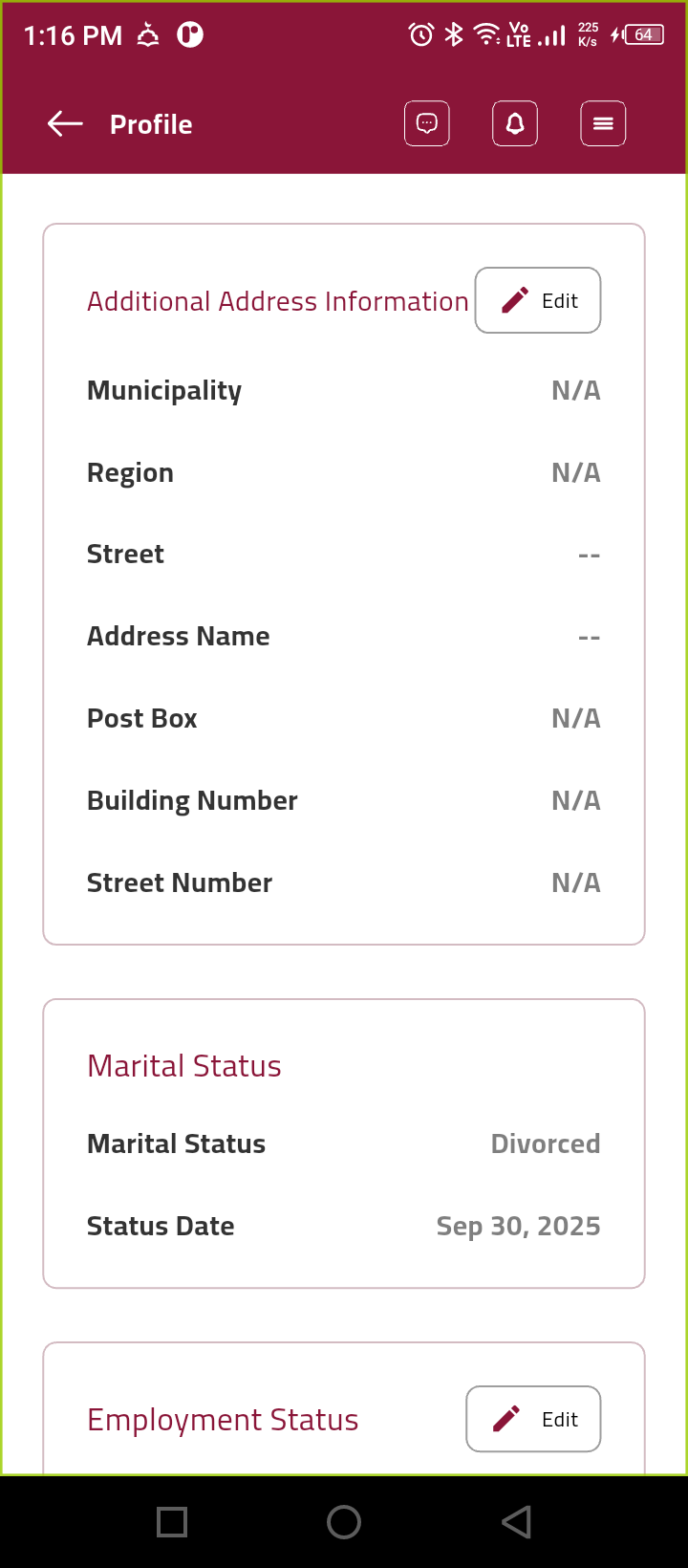Tap the system home button

pos(344,1522)
